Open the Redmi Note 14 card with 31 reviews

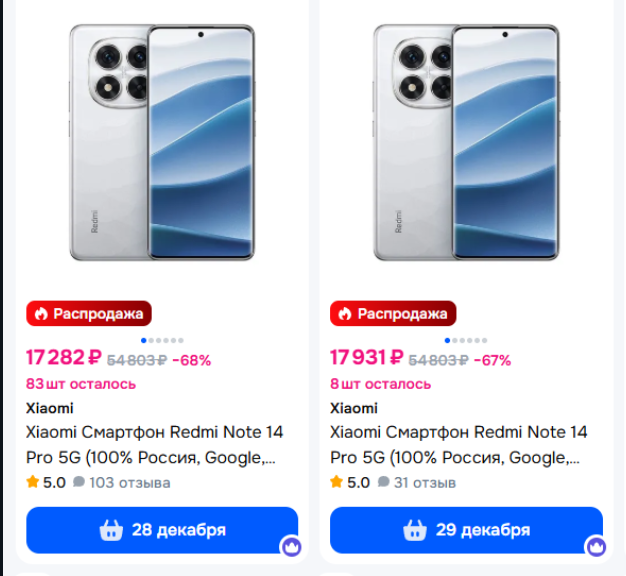point(458,444)
